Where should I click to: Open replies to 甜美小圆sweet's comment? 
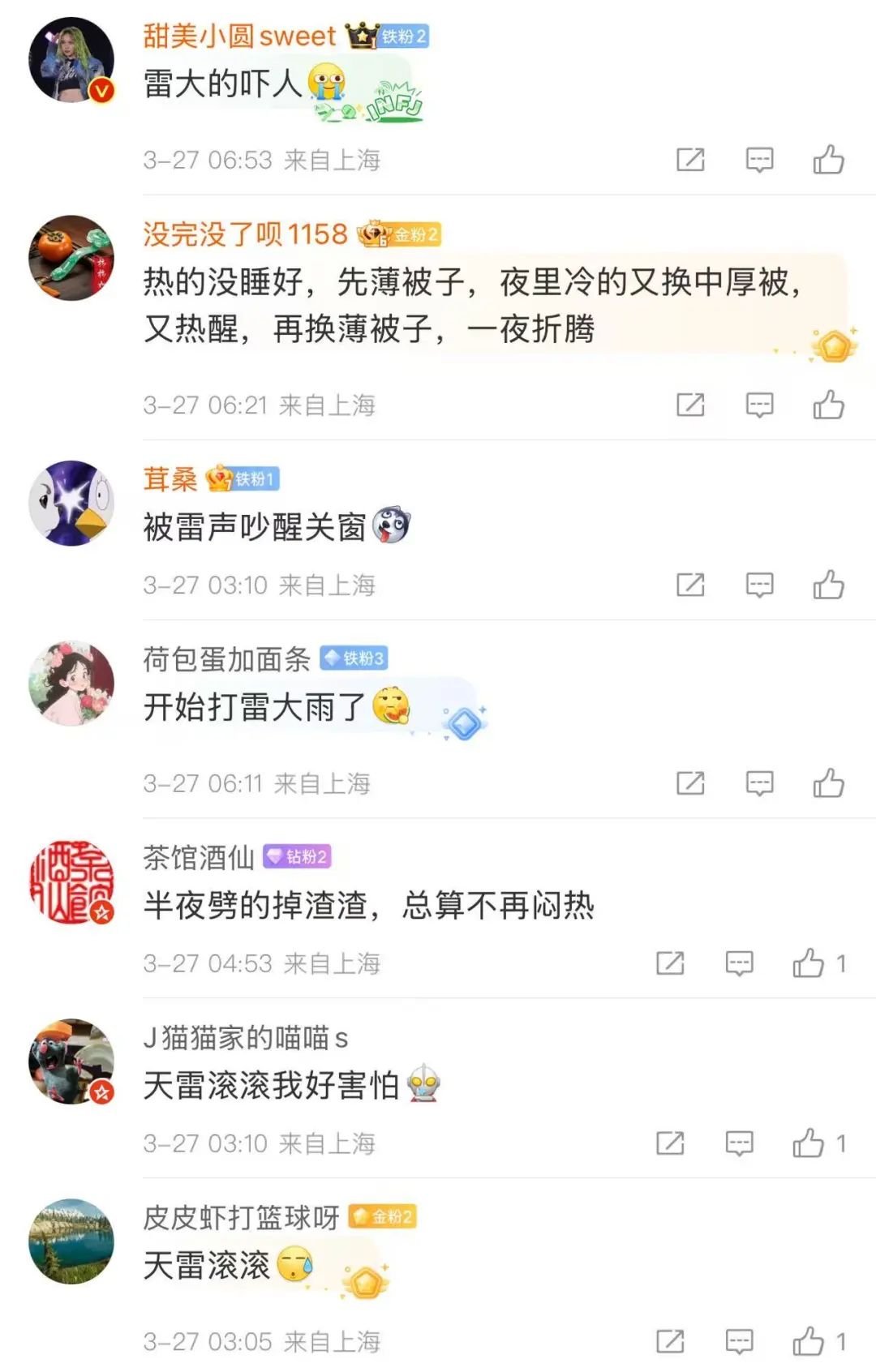(759, 160)
